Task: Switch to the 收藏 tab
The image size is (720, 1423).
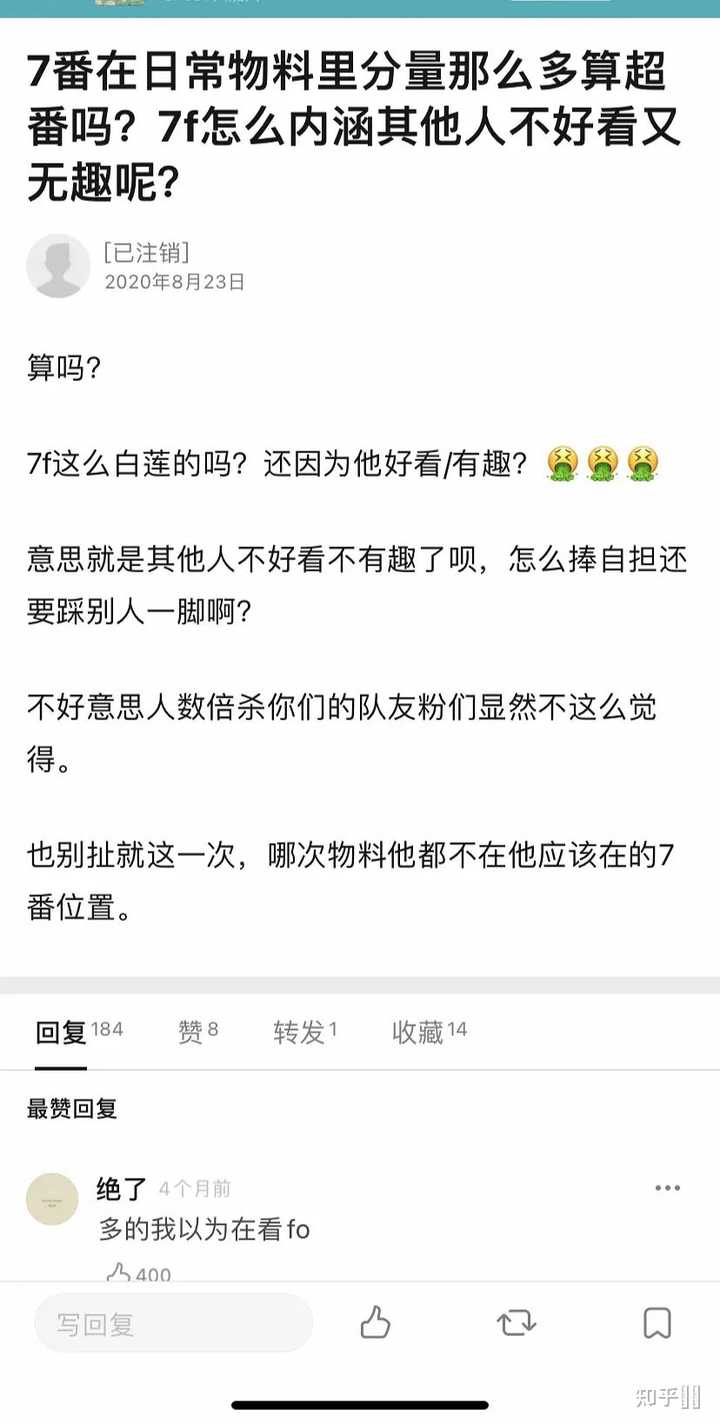Action: (x=428, y=1032)
